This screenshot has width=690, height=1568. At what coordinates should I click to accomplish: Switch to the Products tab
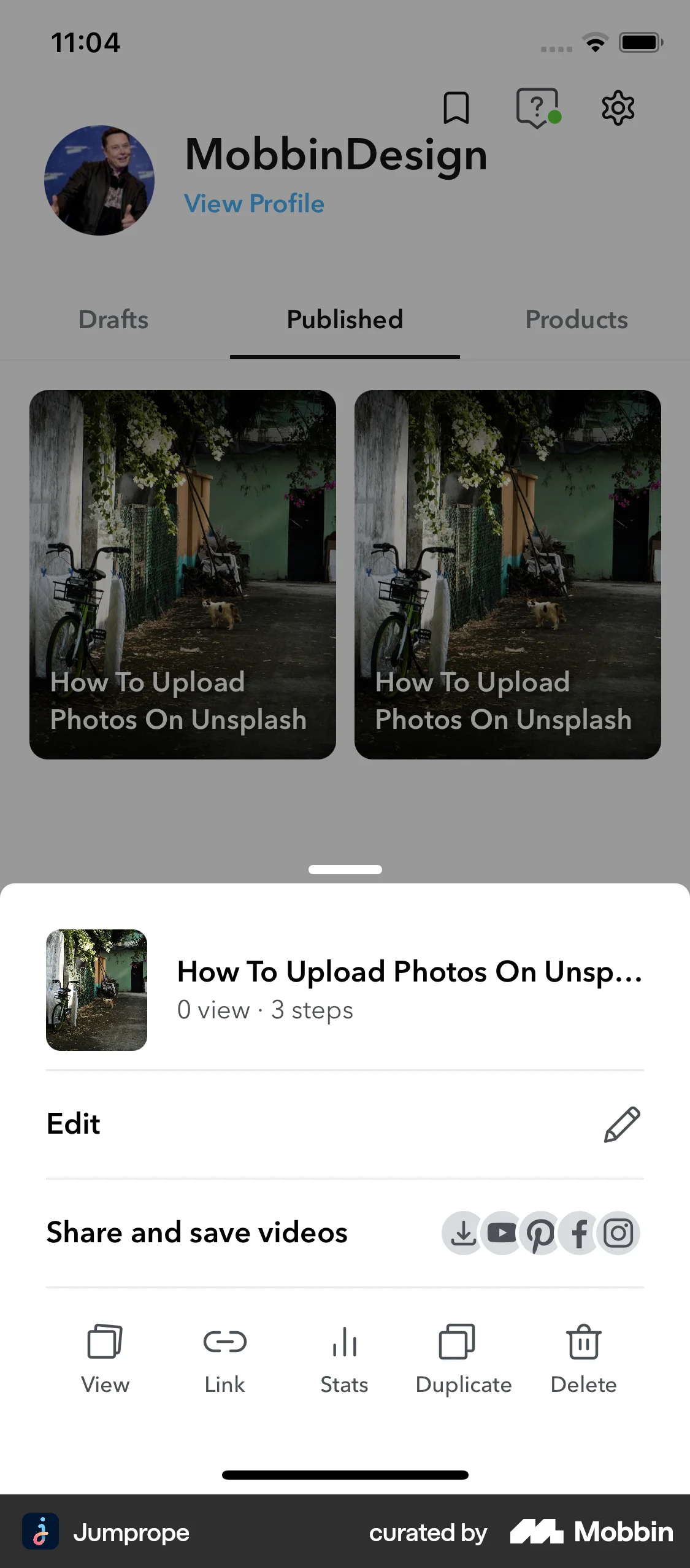pos(577,320)
